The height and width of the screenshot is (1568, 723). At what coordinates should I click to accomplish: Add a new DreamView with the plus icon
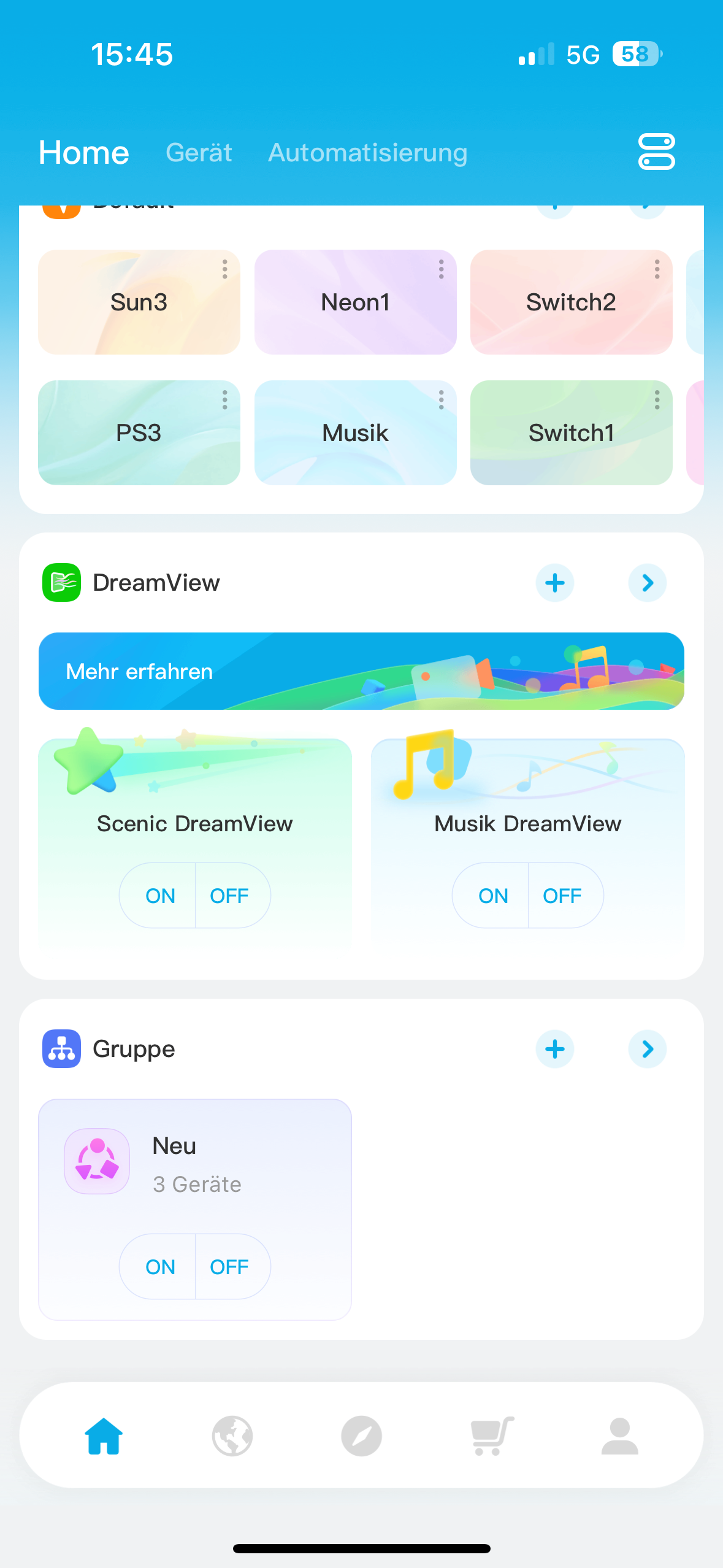tap(555, 583)
